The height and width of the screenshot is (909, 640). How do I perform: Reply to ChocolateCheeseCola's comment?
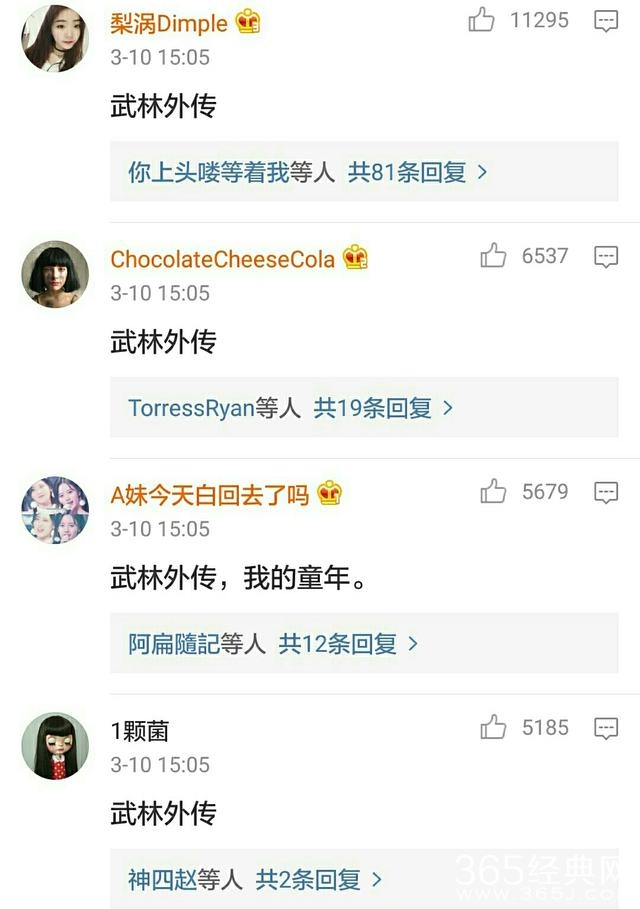coord(606,257)
